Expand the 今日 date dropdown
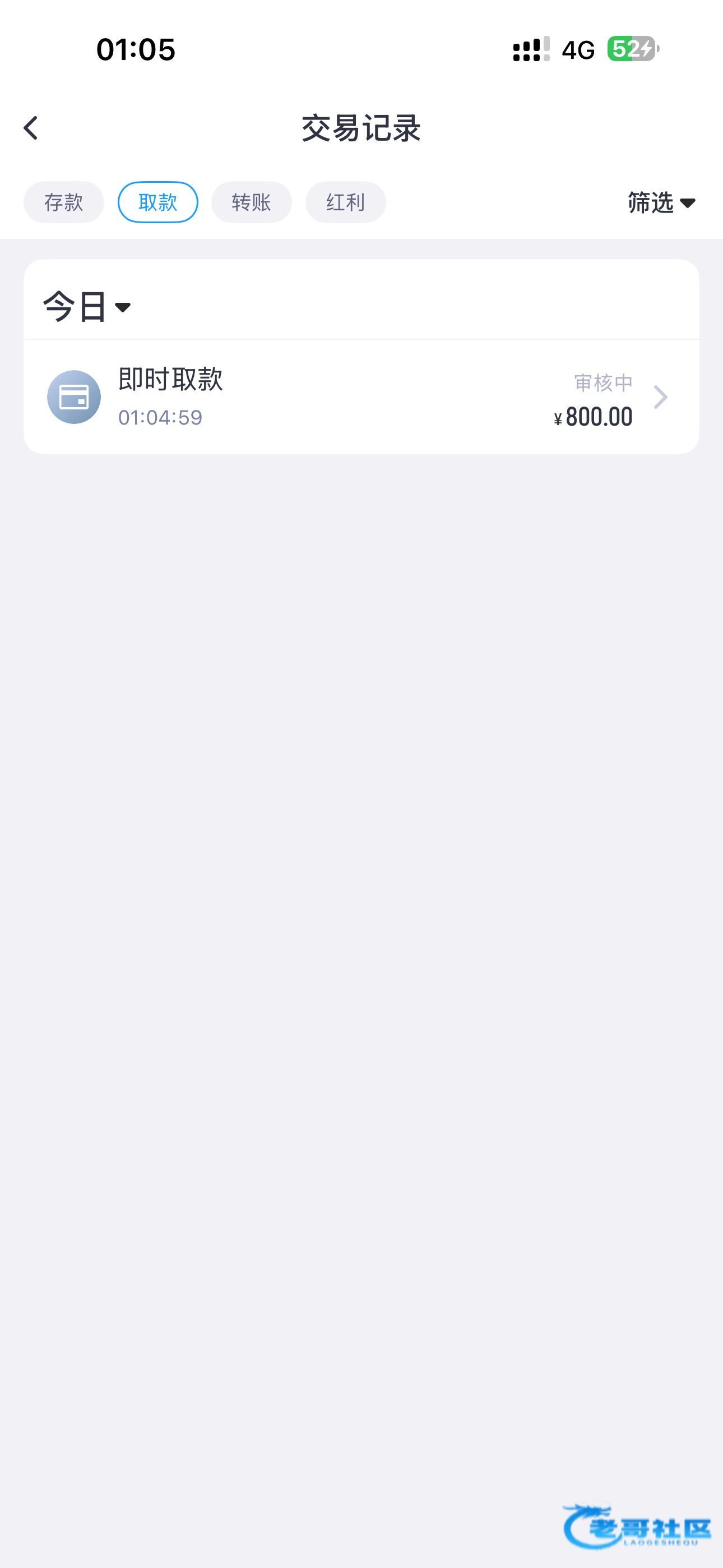This screenshot has width=723, height=1568. [x=87, y=306]
